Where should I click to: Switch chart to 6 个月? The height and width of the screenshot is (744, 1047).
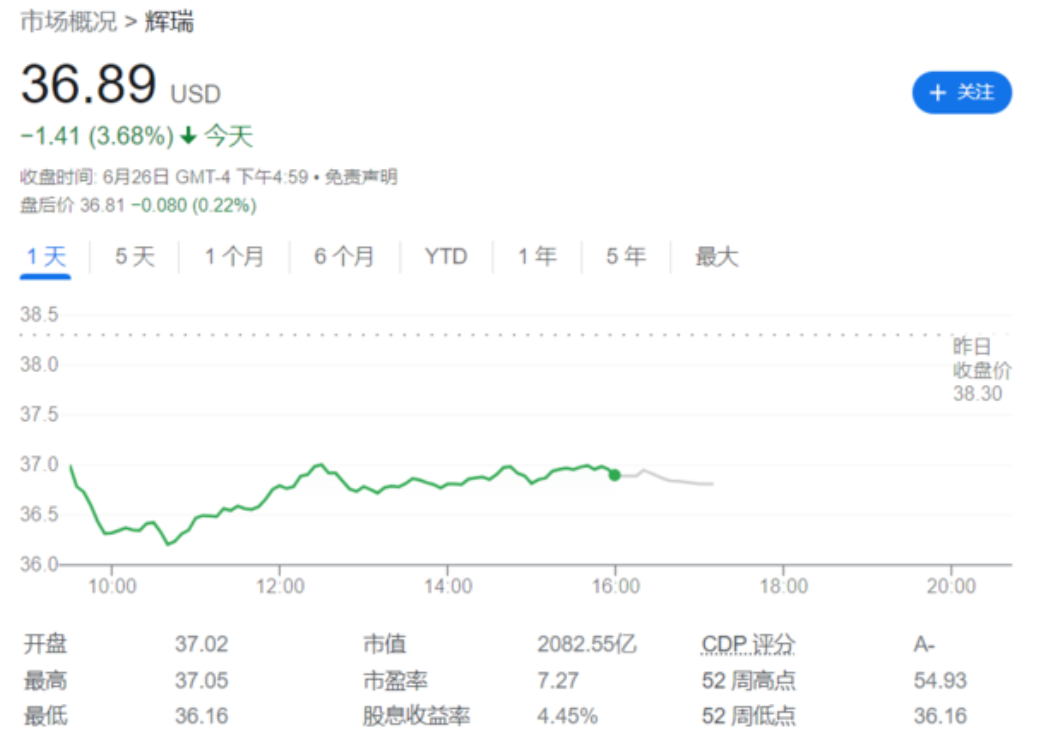344,257
